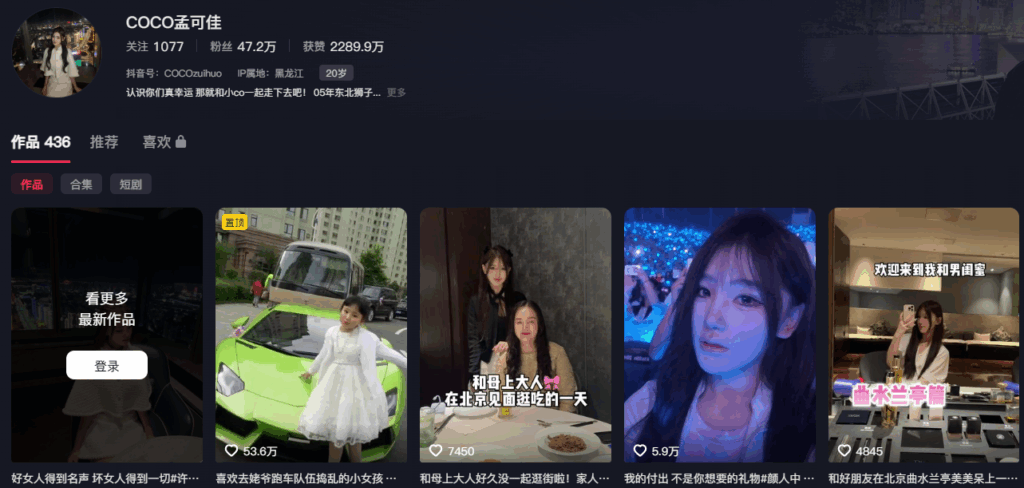View the 关注 1077 following list

point(155,46)
